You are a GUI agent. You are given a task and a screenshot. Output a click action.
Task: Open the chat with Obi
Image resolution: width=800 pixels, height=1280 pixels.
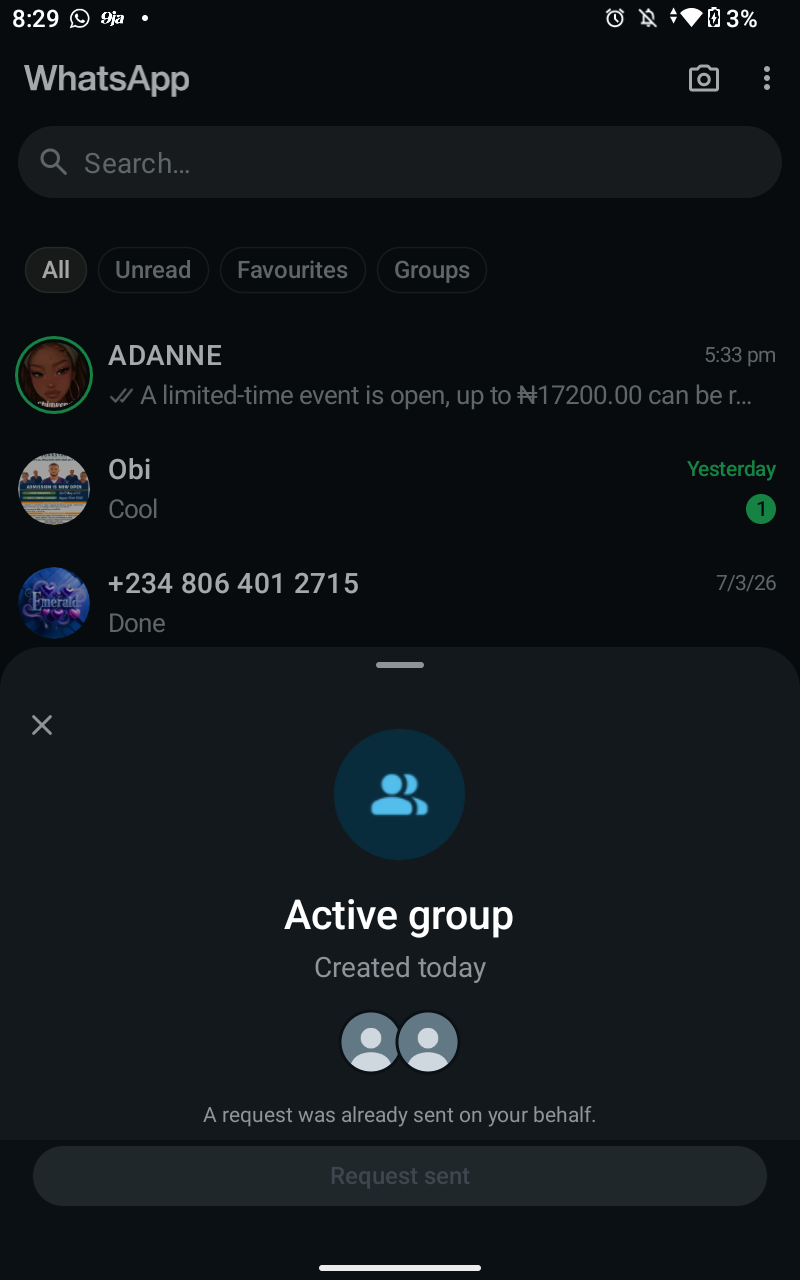pos(440,489)
